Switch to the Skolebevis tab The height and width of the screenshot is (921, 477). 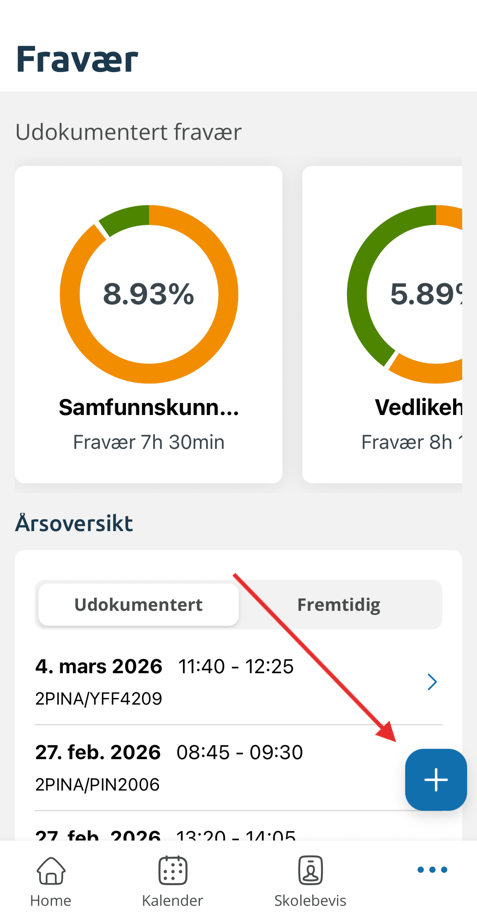tap(310, 881)
